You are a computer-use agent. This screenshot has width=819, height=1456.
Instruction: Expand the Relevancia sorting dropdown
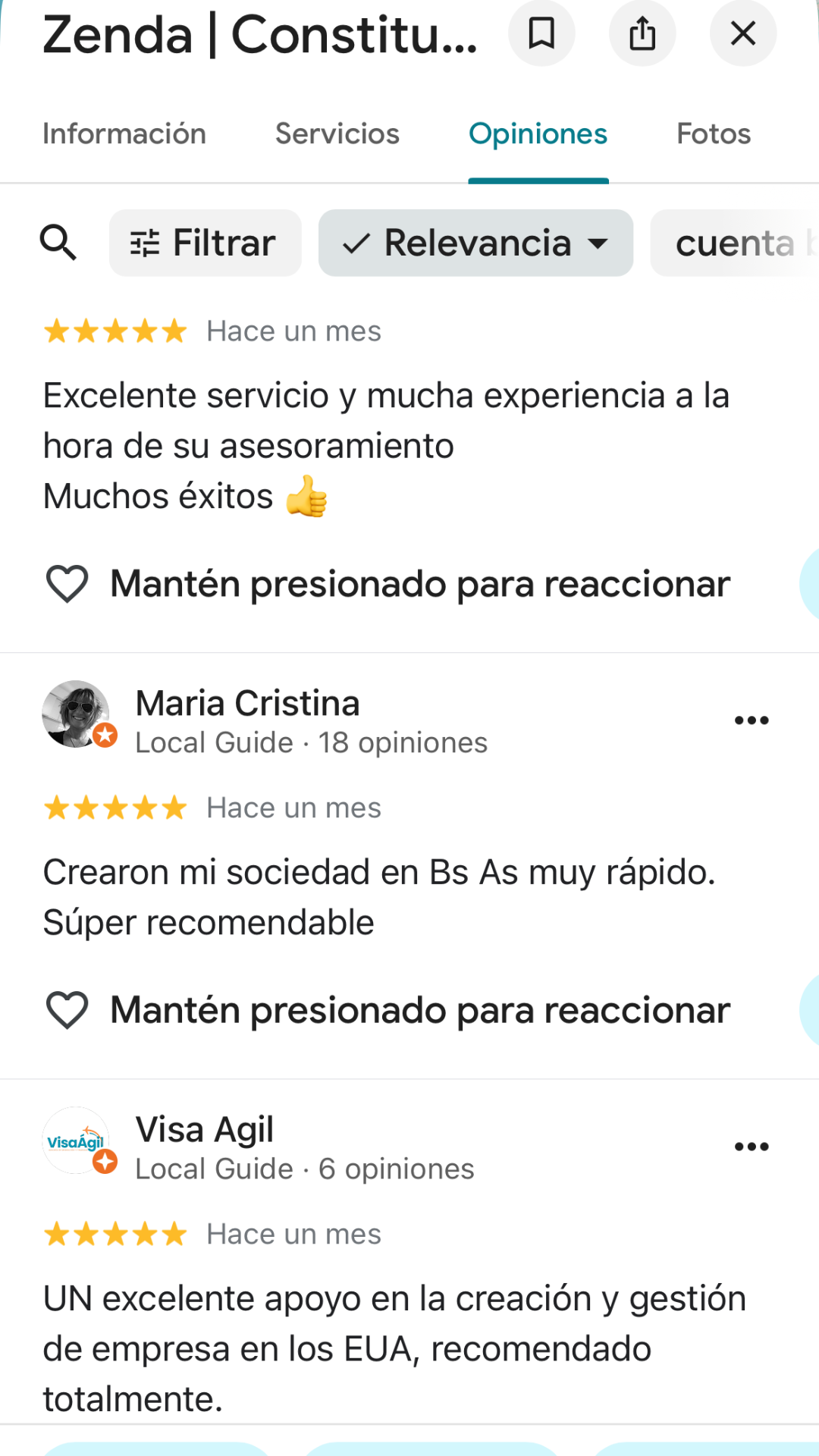598,243
